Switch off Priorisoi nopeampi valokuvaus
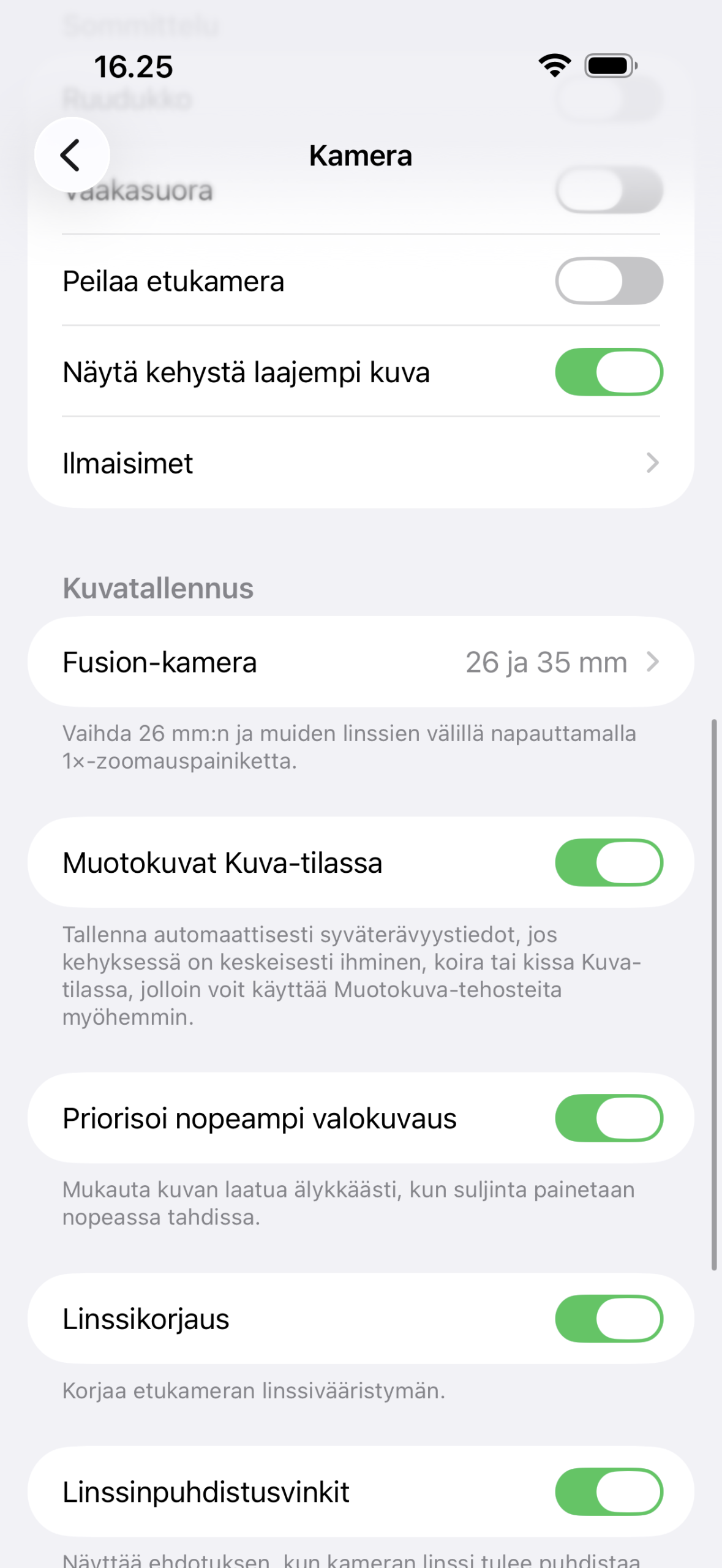Viewport: 722px width, 1568px height. point(608,1118)
